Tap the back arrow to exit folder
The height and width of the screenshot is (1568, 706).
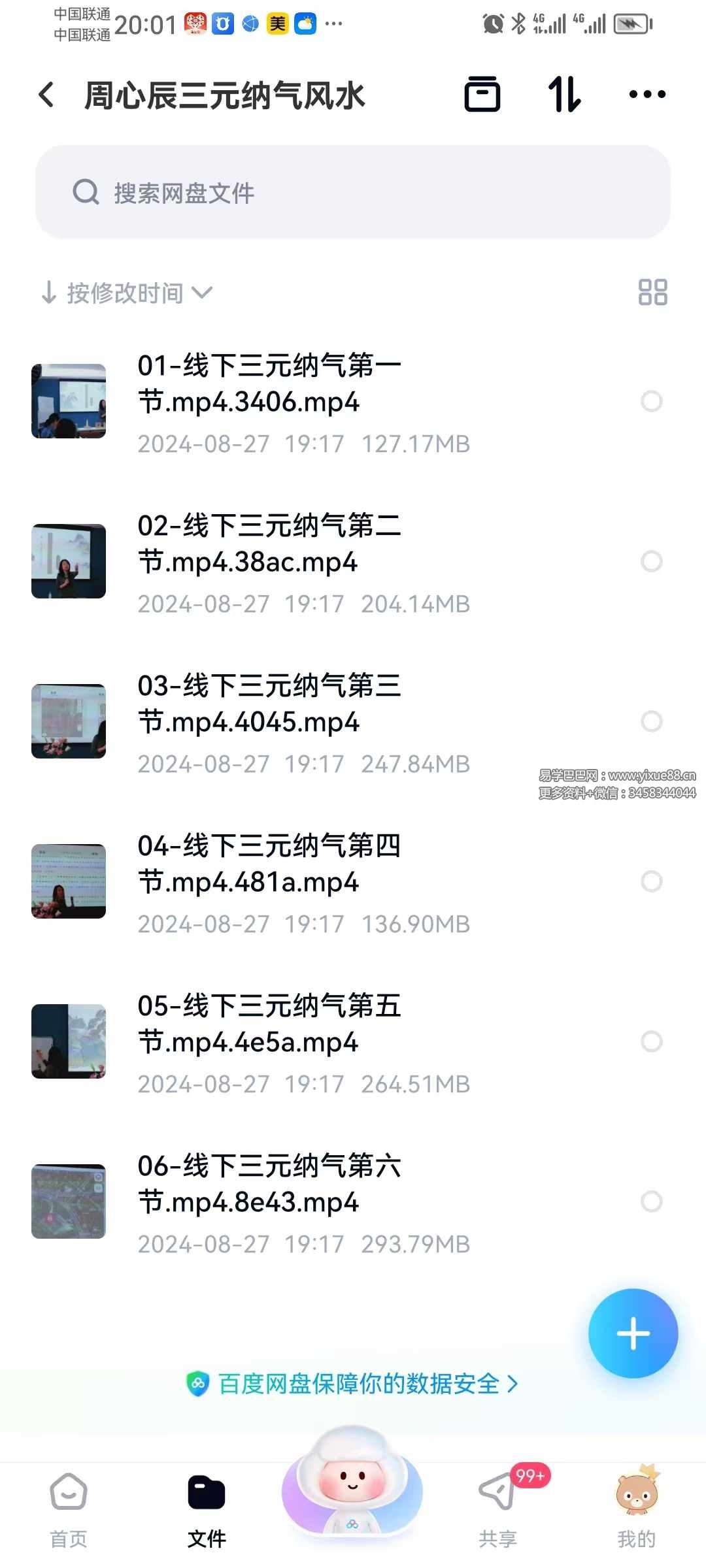(46, 94)
